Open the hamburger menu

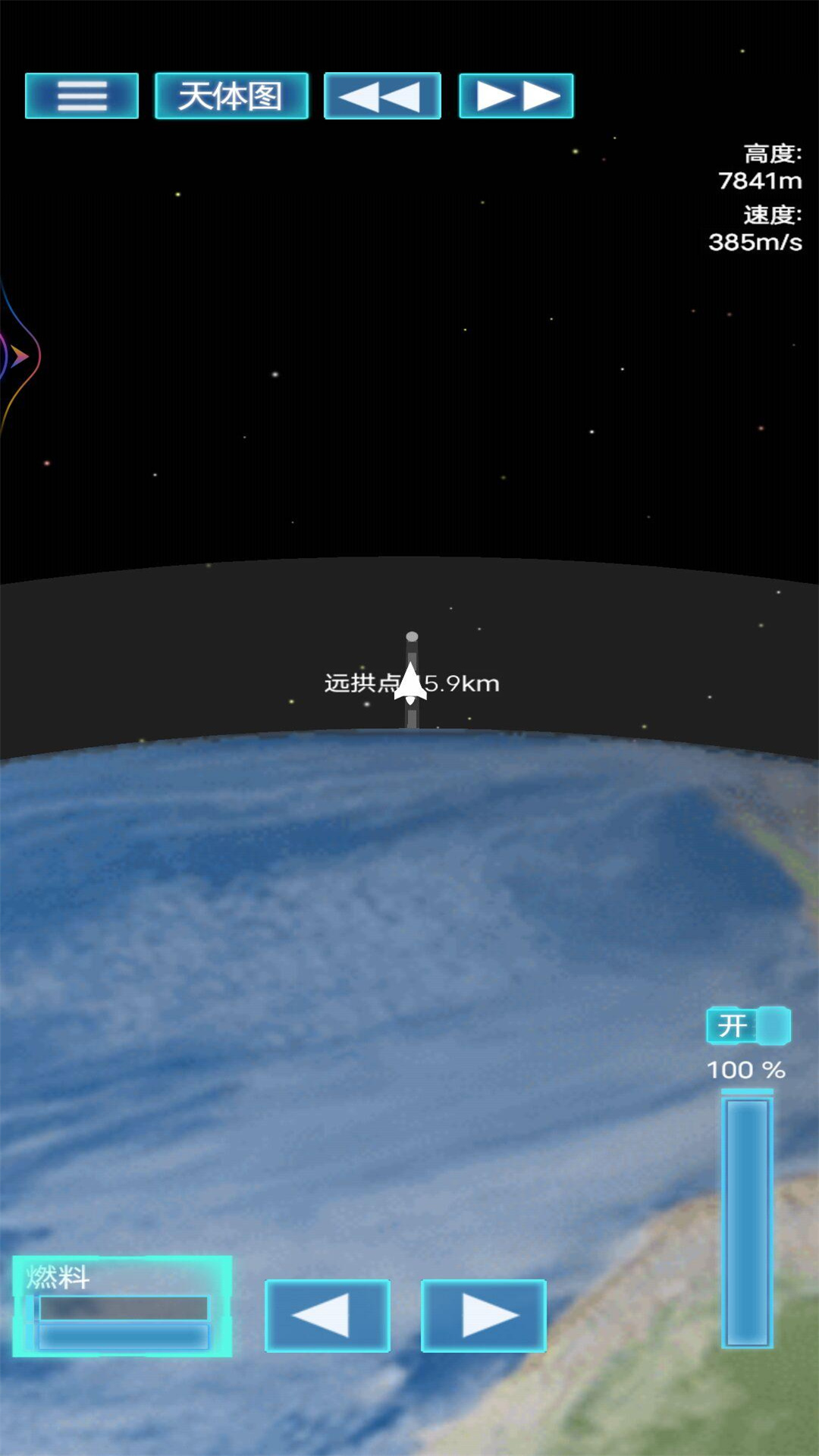(82, 96)
